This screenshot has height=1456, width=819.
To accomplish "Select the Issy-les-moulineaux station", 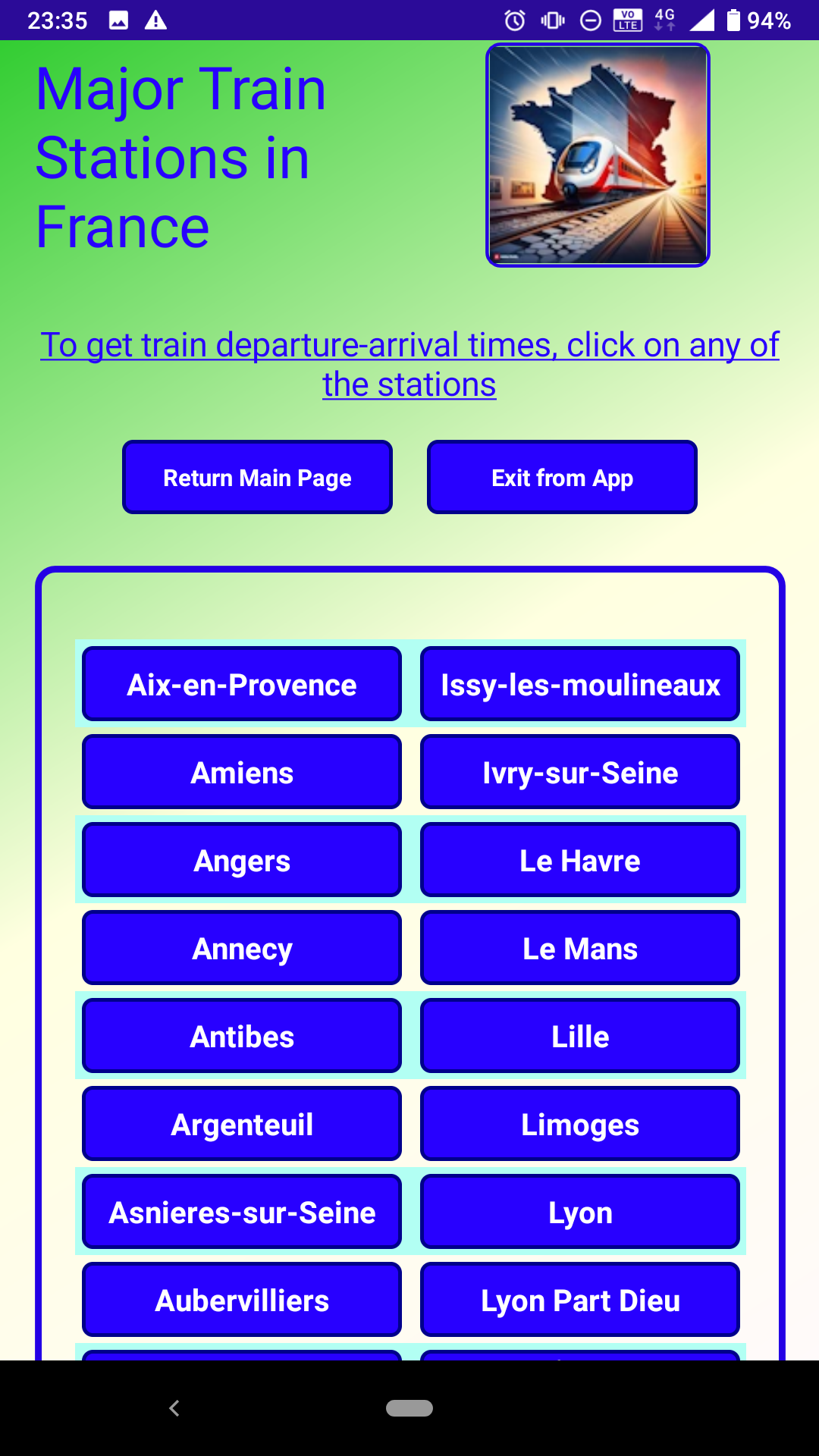I will pyautogui.click(x=580, y=684).
